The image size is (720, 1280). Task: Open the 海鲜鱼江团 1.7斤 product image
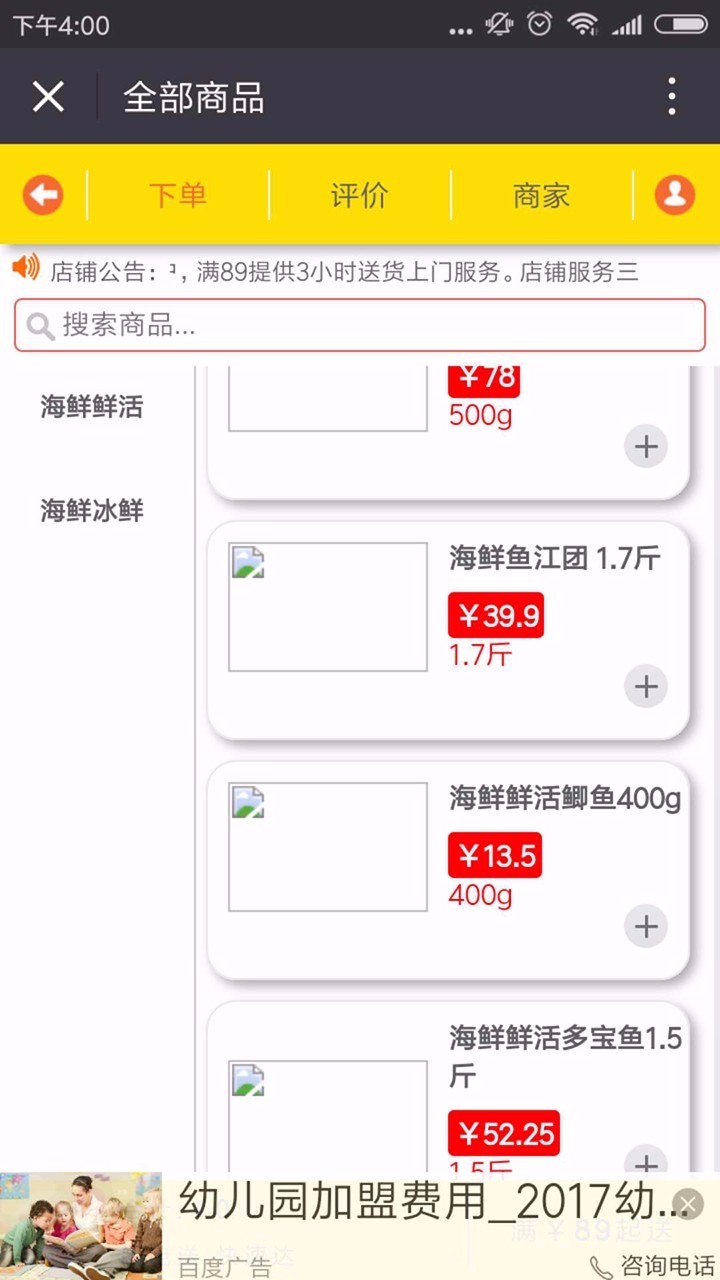tap(328, 607)
